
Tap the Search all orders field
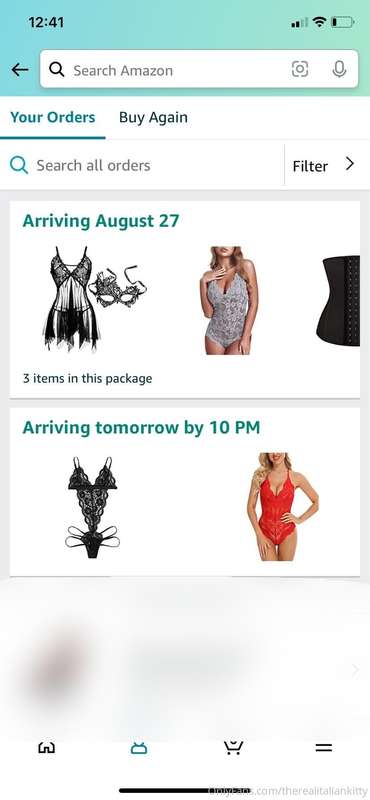pyautogui.click(x=143, y=165)
